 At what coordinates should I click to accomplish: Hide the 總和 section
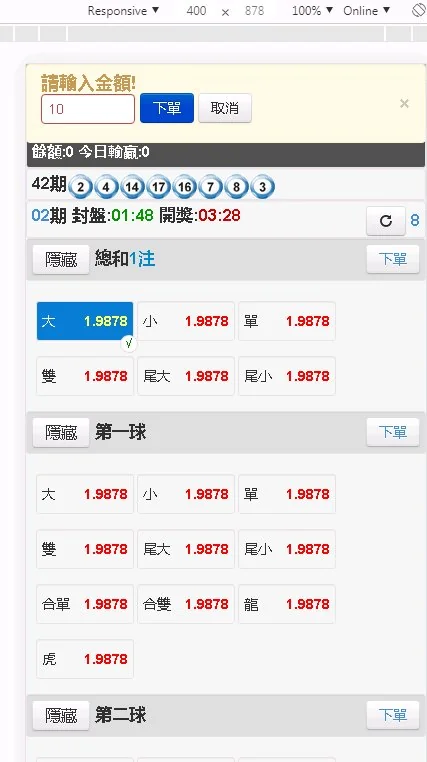point(61,260)
